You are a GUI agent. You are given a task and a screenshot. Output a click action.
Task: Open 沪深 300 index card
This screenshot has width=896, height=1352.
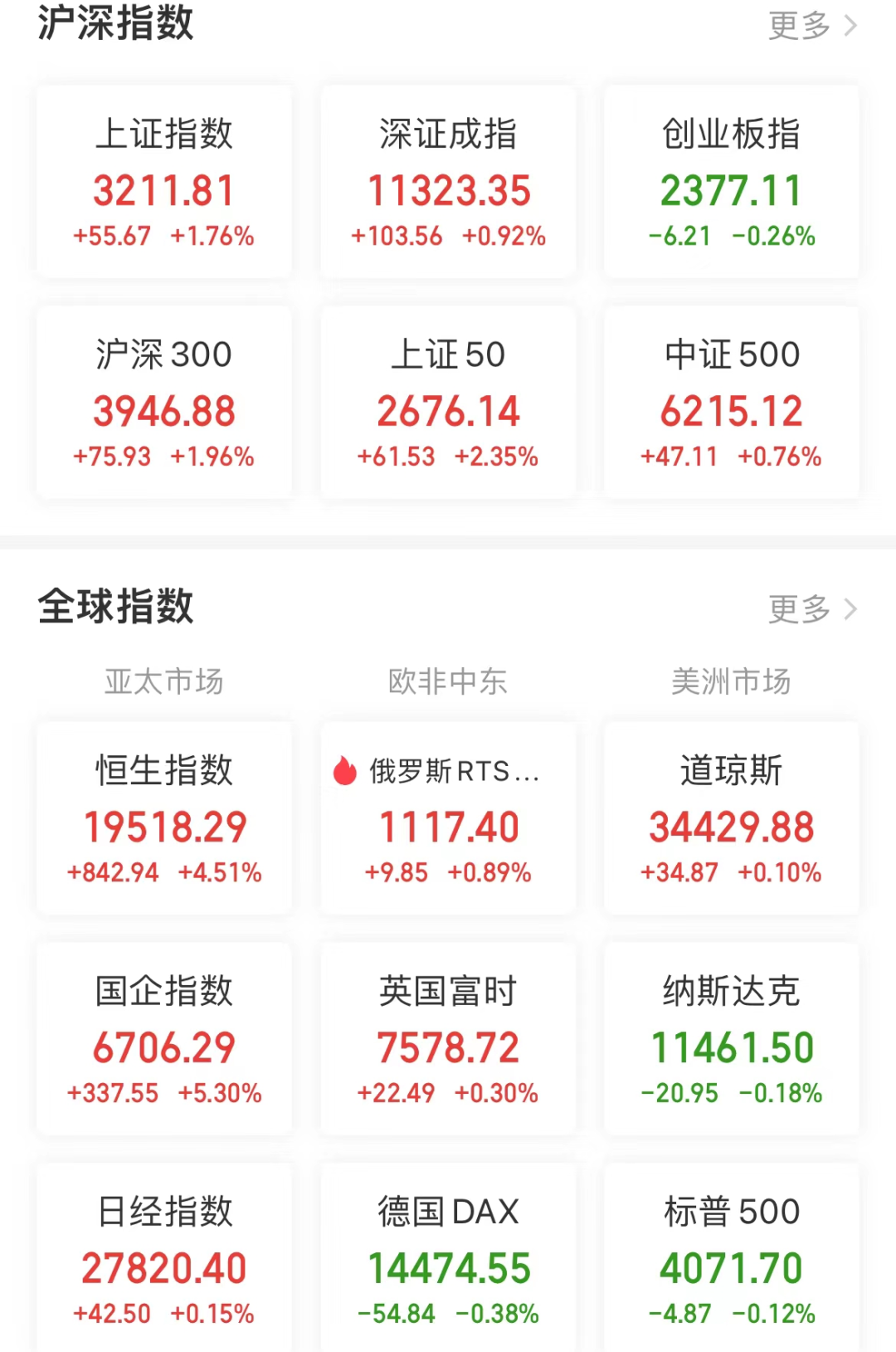click(x=164, y=403)
